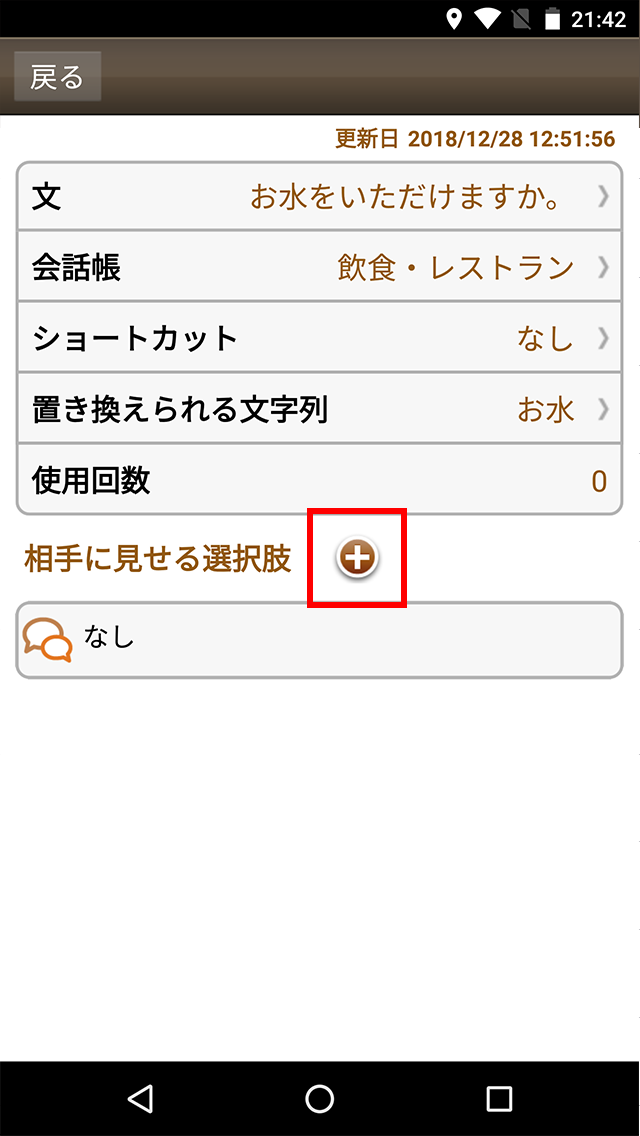Tap the system back button

139,1098
